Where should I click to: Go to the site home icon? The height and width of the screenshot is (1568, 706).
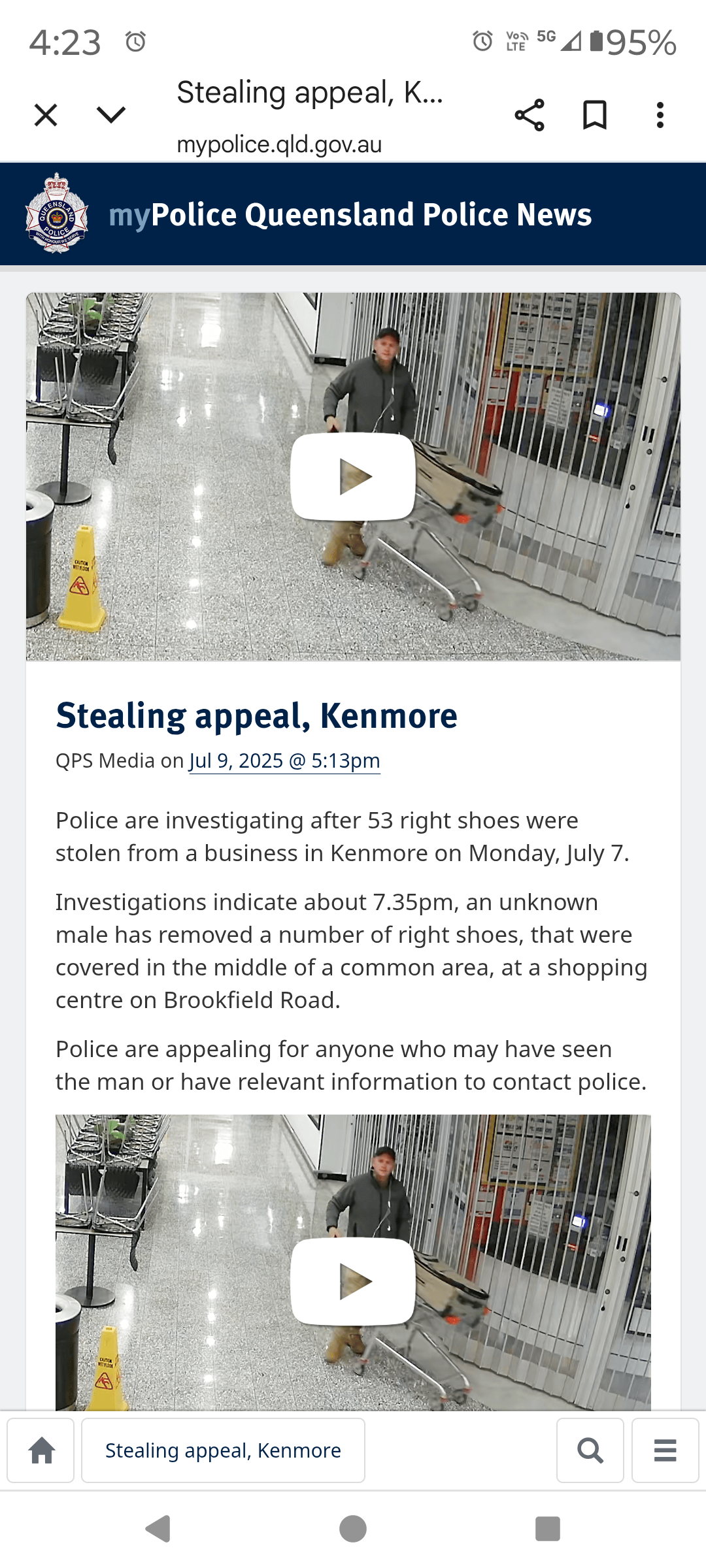coord(41,1450)
